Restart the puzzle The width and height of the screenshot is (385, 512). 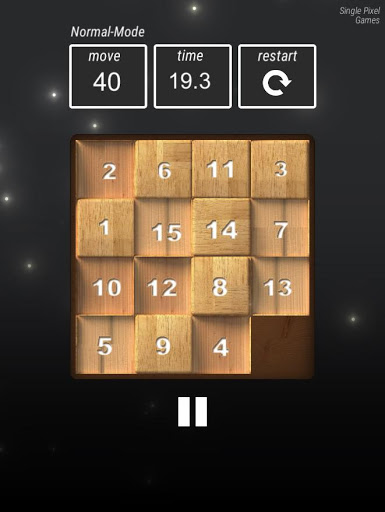coord(277,76)
